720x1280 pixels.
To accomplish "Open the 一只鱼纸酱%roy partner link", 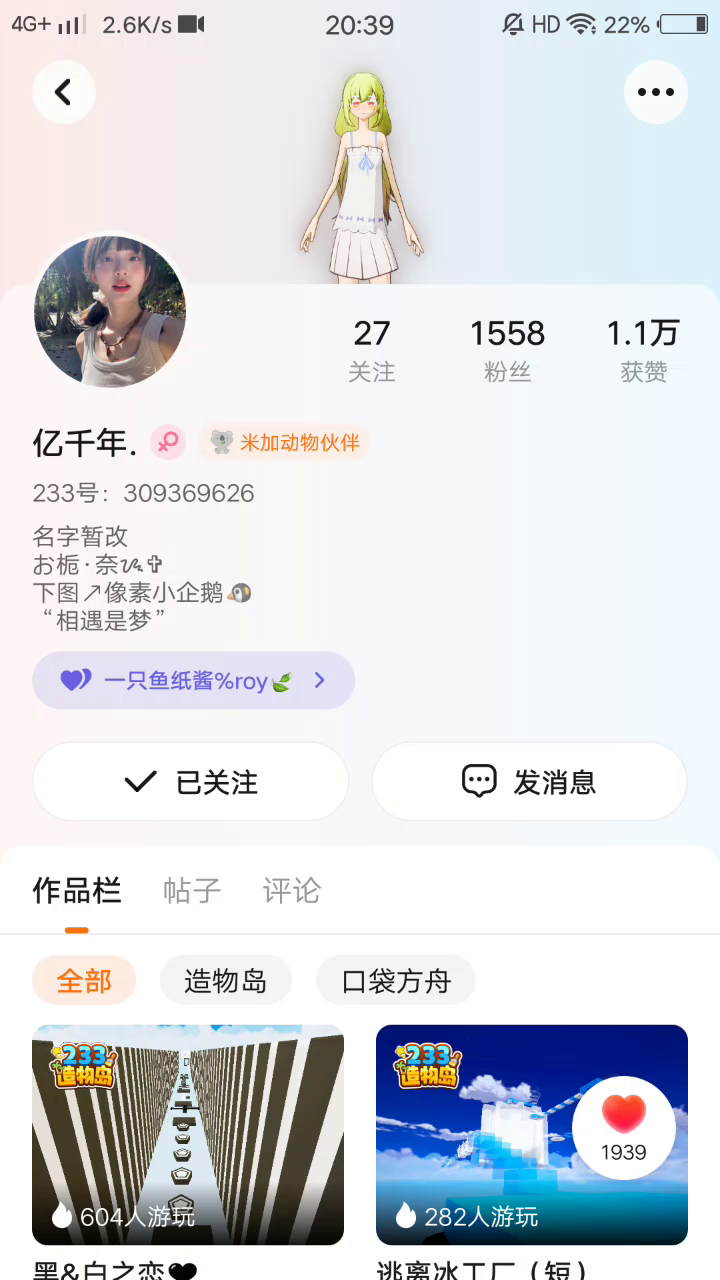I will pyautogui.click(x=193, y=681).
